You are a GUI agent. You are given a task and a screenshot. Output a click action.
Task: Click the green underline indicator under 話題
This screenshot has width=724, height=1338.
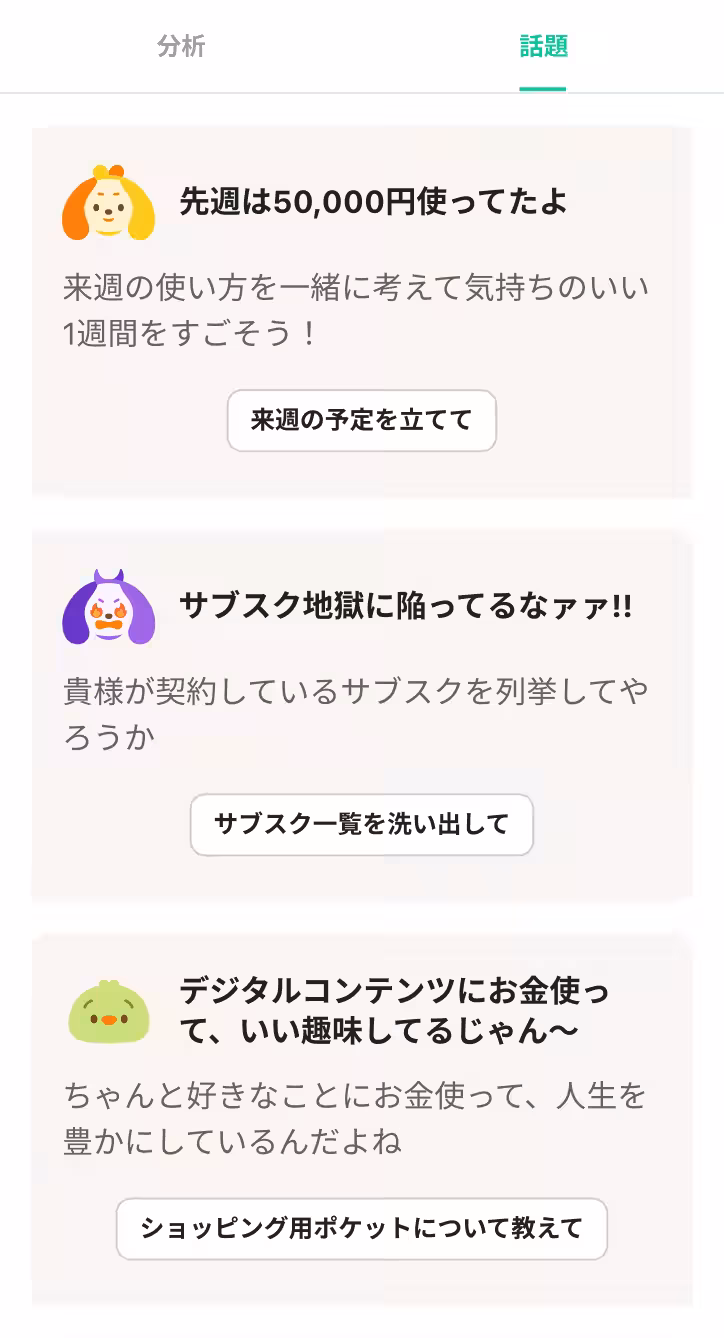pos(544,86)
